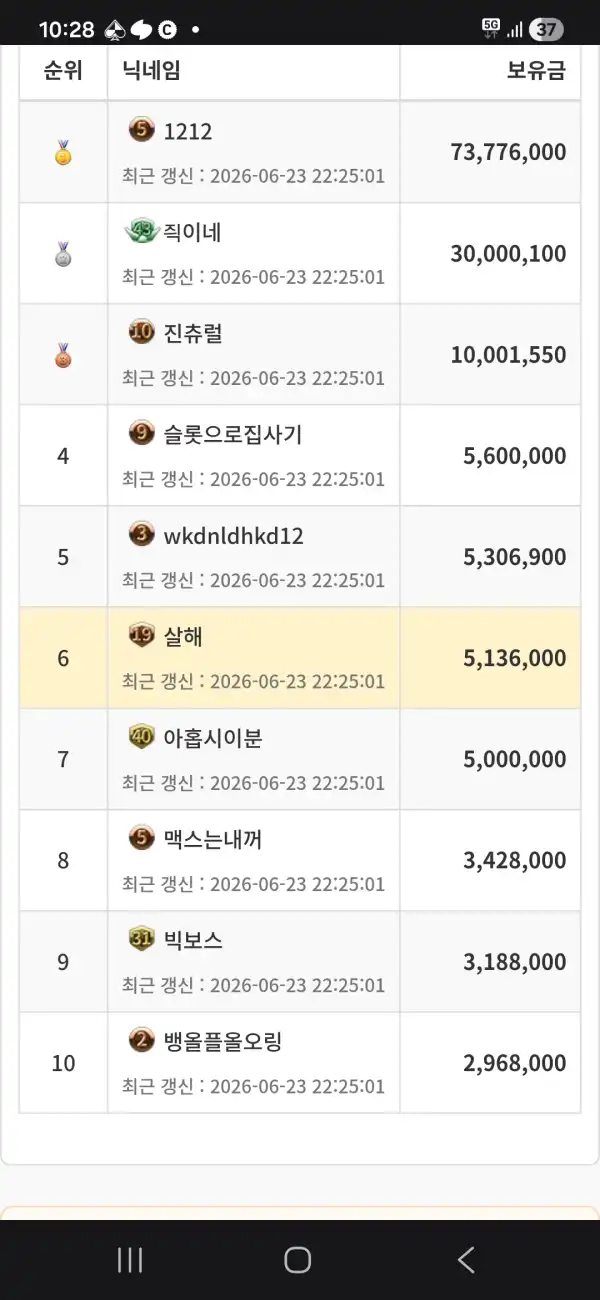Go back using the system back button
The width and height of the screenshot is (600, 1300).
tap(466, 1260)
